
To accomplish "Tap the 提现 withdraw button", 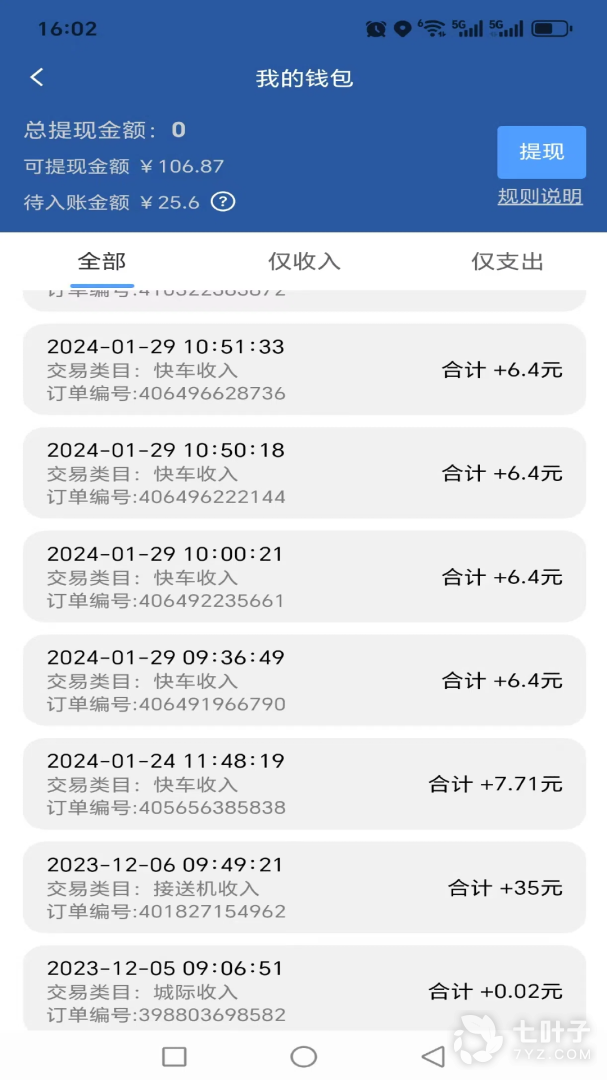I will tap(542, 152).
